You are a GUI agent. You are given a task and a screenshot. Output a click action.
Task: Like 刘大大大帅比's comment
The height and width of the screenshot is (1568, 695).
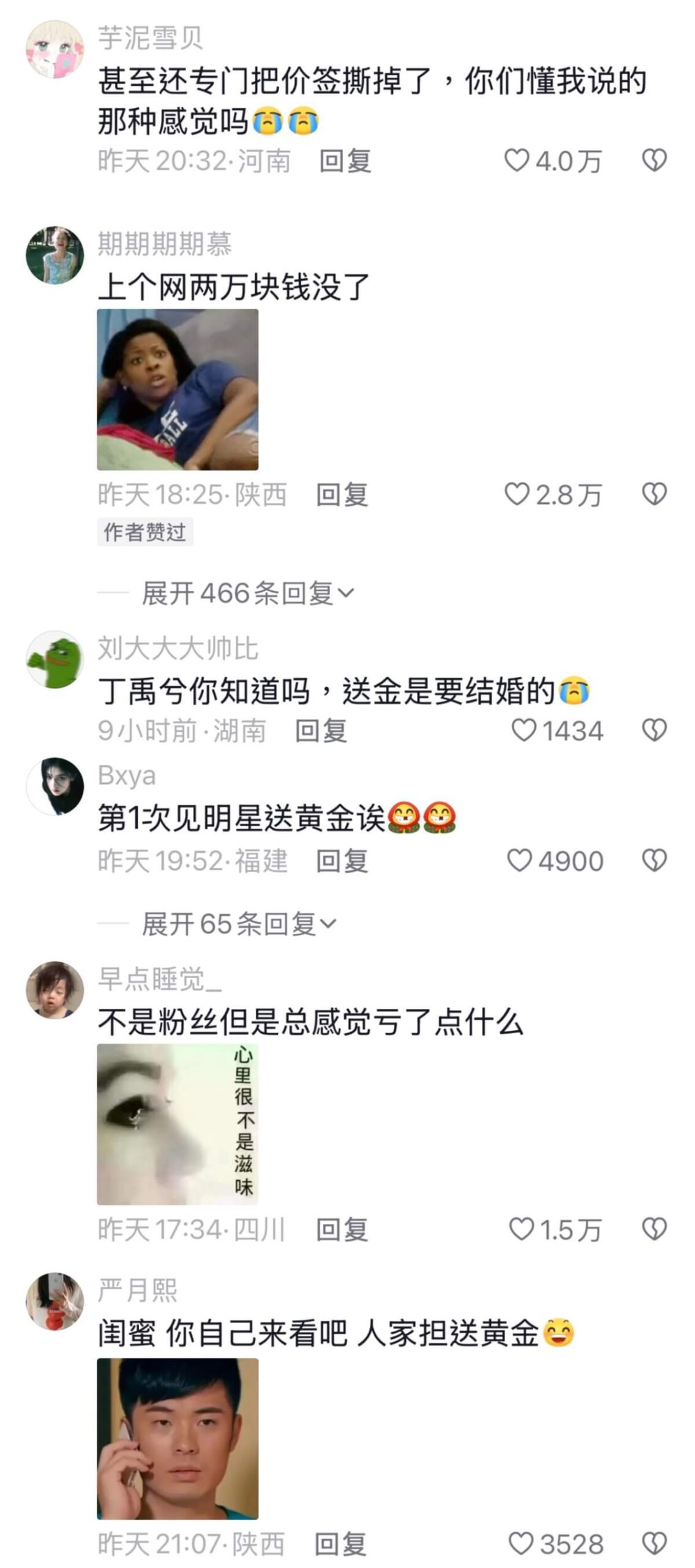pos(524,730)
